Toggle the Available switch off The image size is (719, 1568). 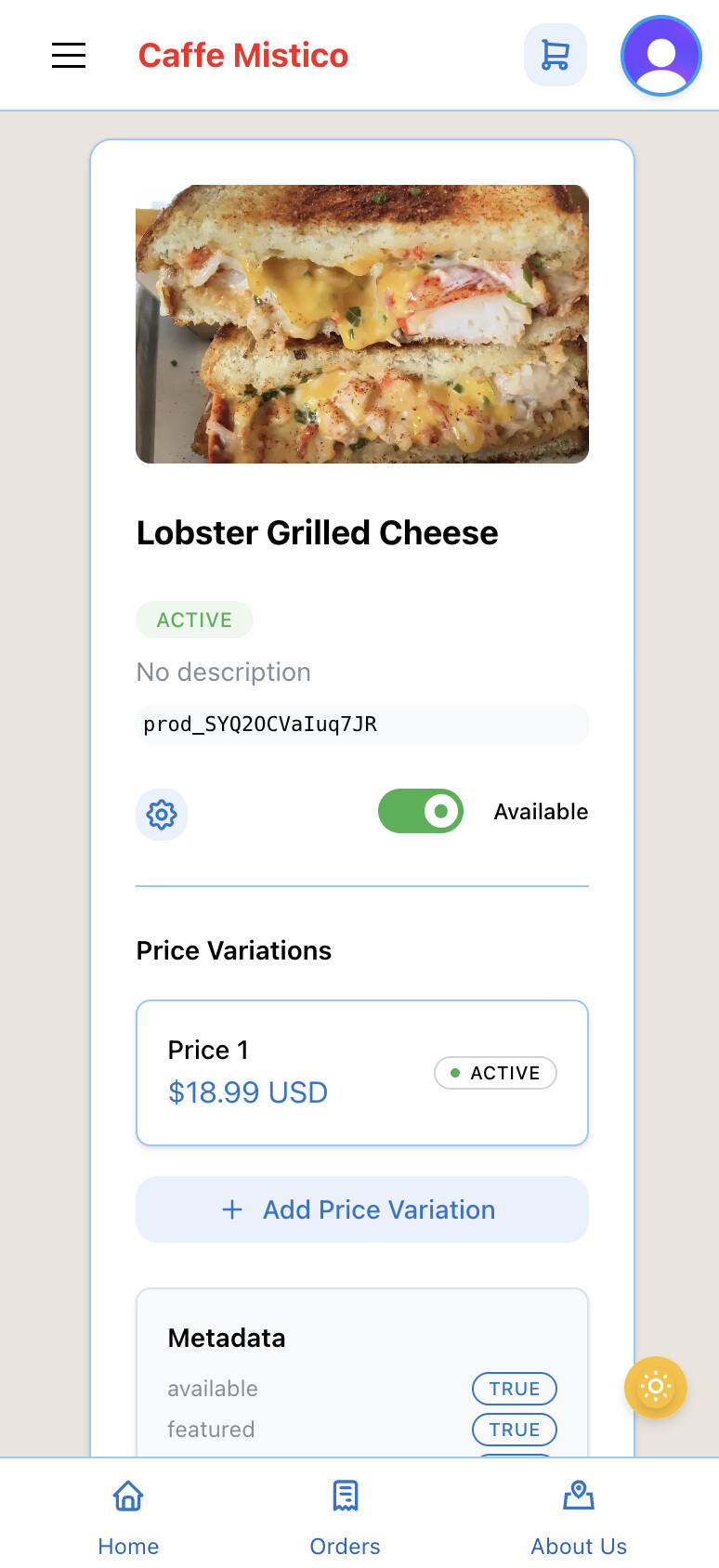click(x=421, y=811)
